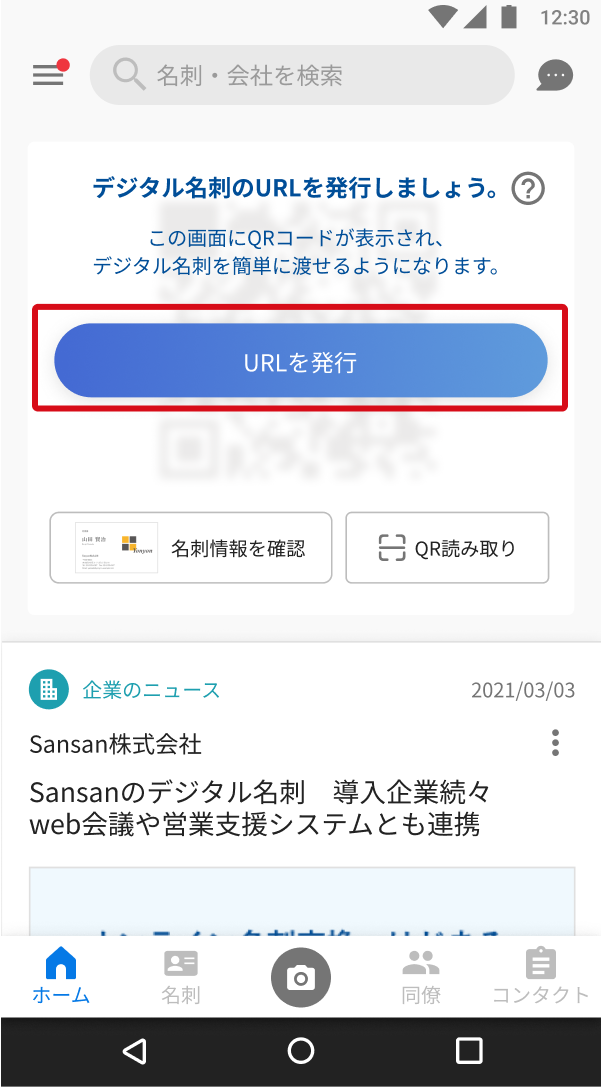Tap the system back button
Viewport: 601px width, 1087px height.
pyautogui.click(x=134, y=1051)
